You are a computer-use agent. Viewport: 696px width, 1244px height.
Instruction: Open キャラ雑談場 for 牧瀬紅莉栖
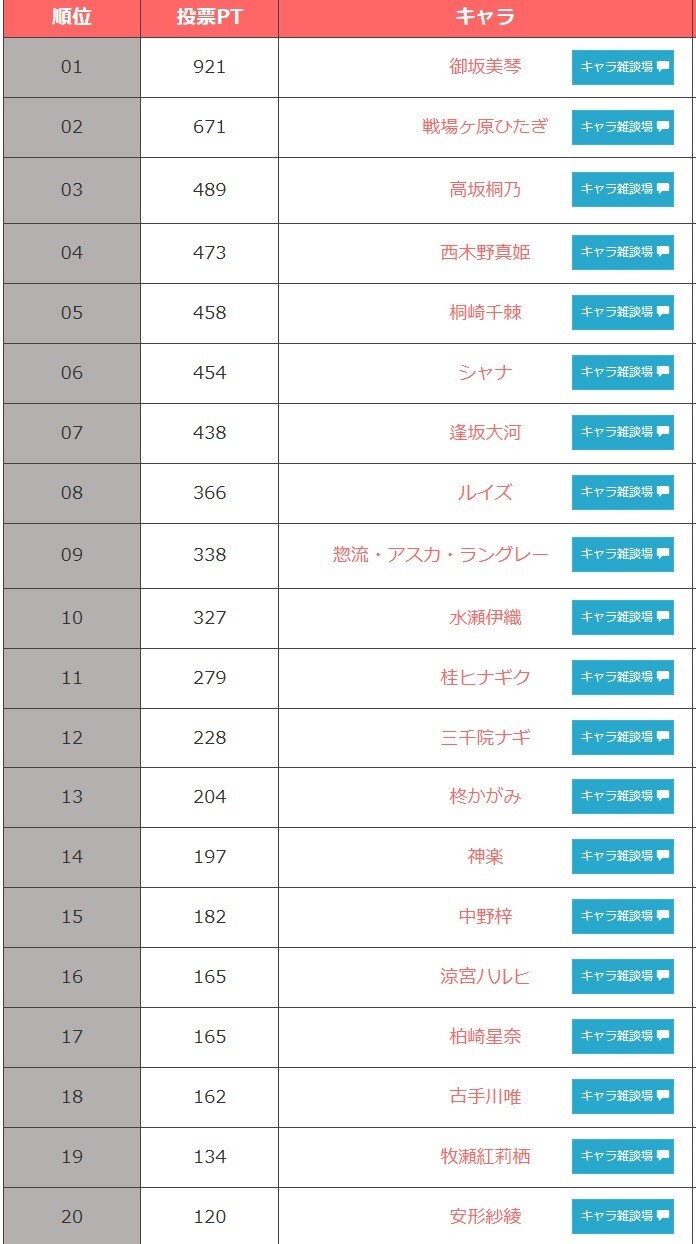tap(623, 1156)
